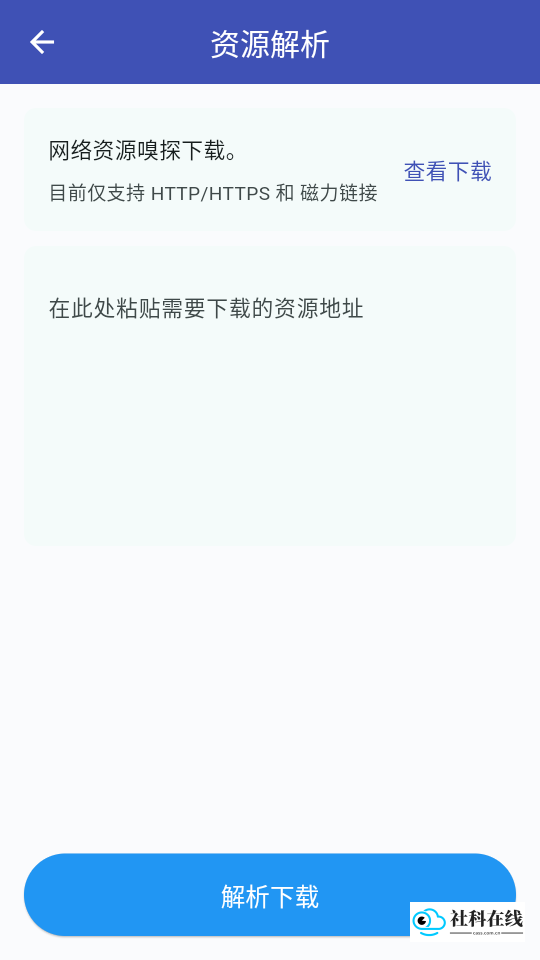Go back using the top-left arrow
The height and width of the screenshot is (960, 540).
[x=42, y=42]
